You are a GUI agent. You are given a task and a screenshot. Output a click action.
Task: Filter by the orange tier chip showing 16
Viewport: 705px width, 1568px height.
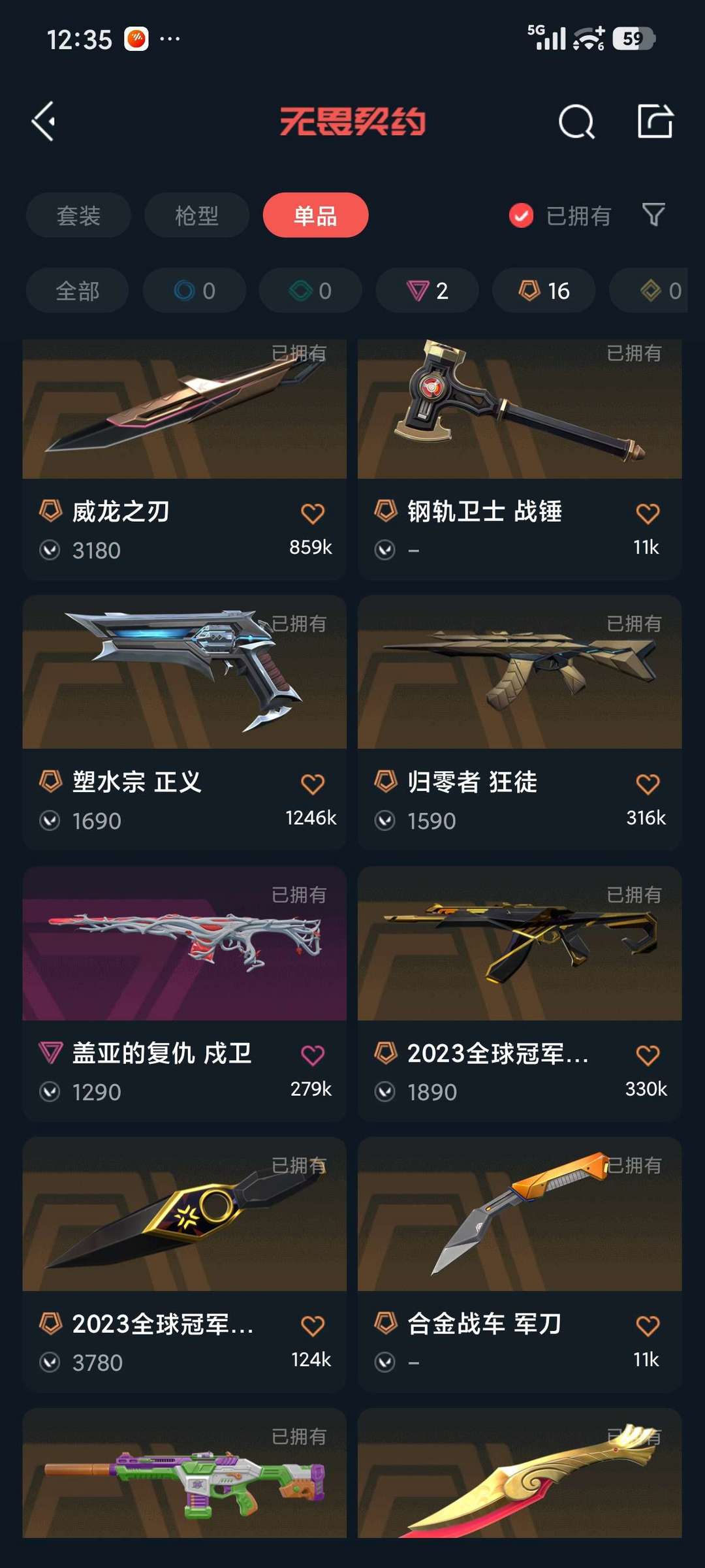(544, 291)
